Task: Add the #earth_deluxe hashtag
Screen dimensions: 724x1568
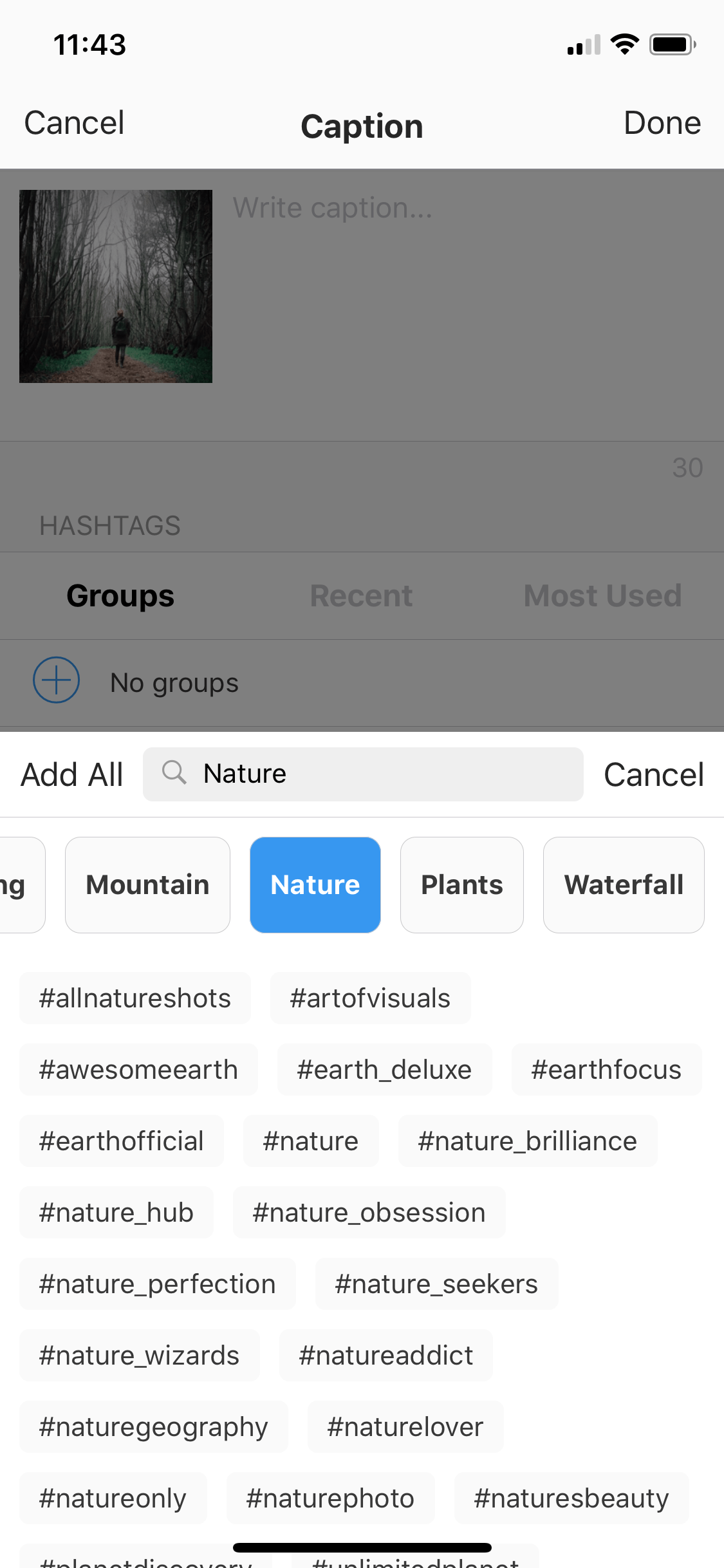Action: click(x=384, y=1070)
